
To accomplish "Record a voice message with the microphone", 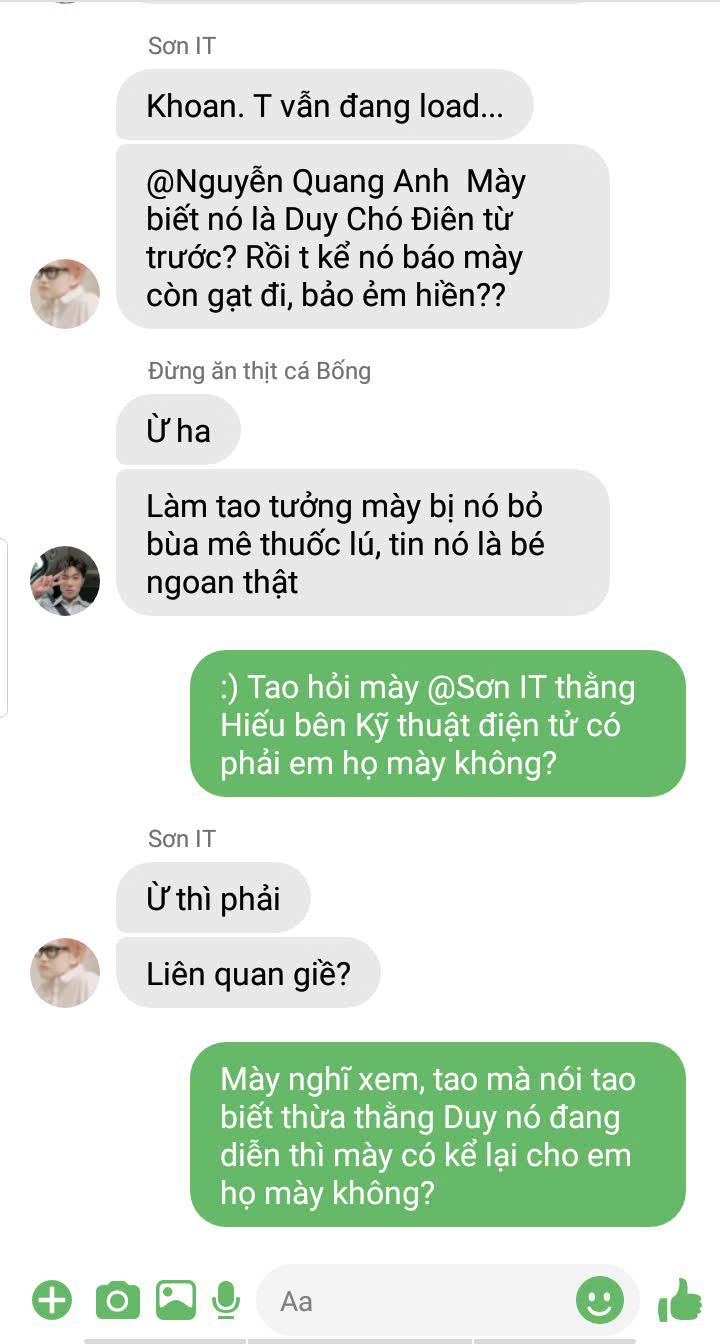I will 226,1300.
